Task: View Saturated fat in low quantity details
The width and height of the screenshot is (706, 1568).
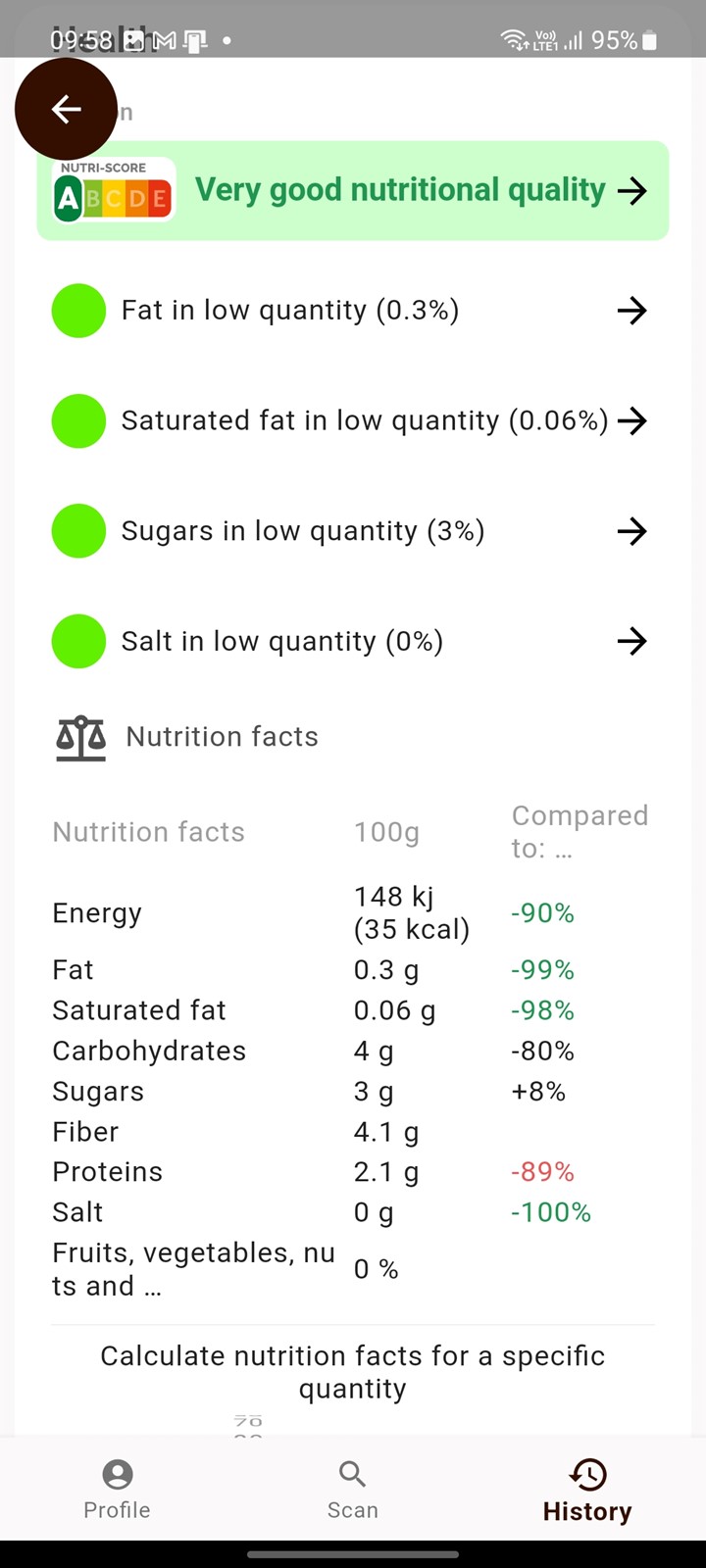Action: [353, 421]
